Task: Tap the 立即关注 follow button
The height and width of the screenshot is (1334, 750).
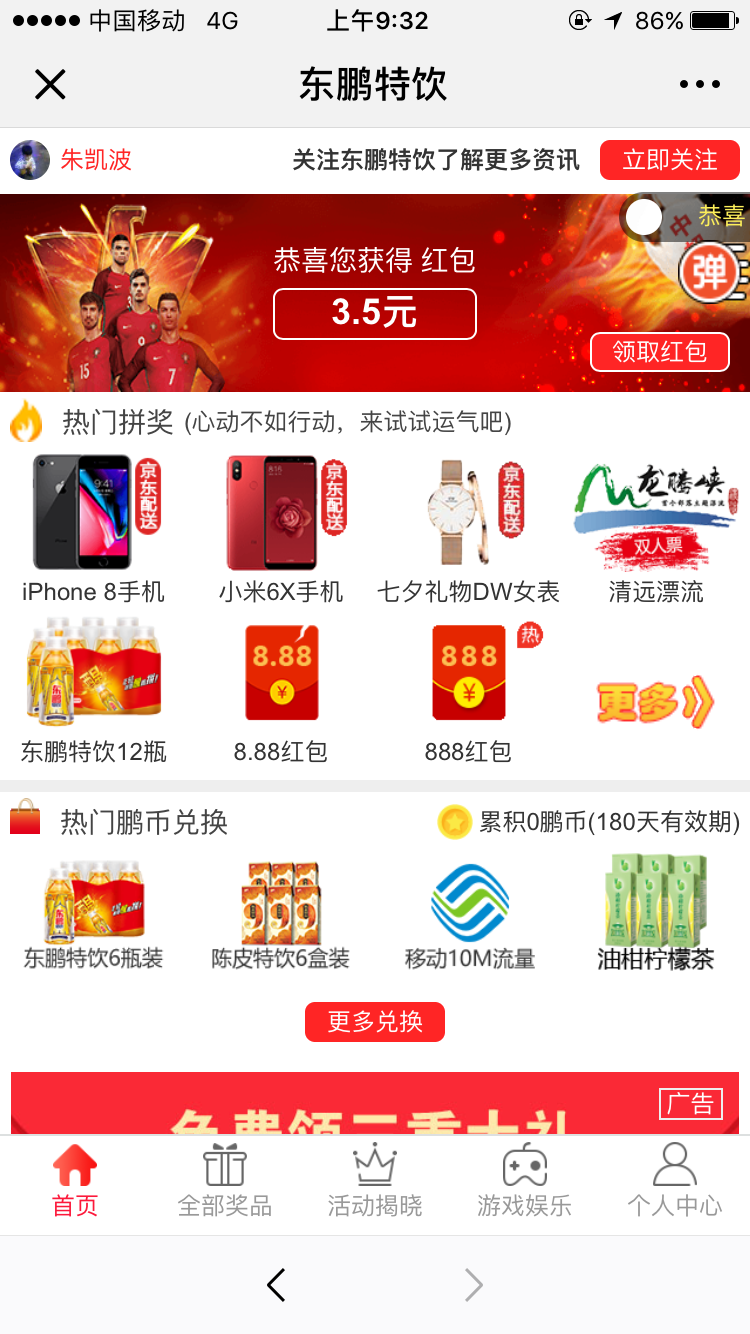Action: [670, 160]
